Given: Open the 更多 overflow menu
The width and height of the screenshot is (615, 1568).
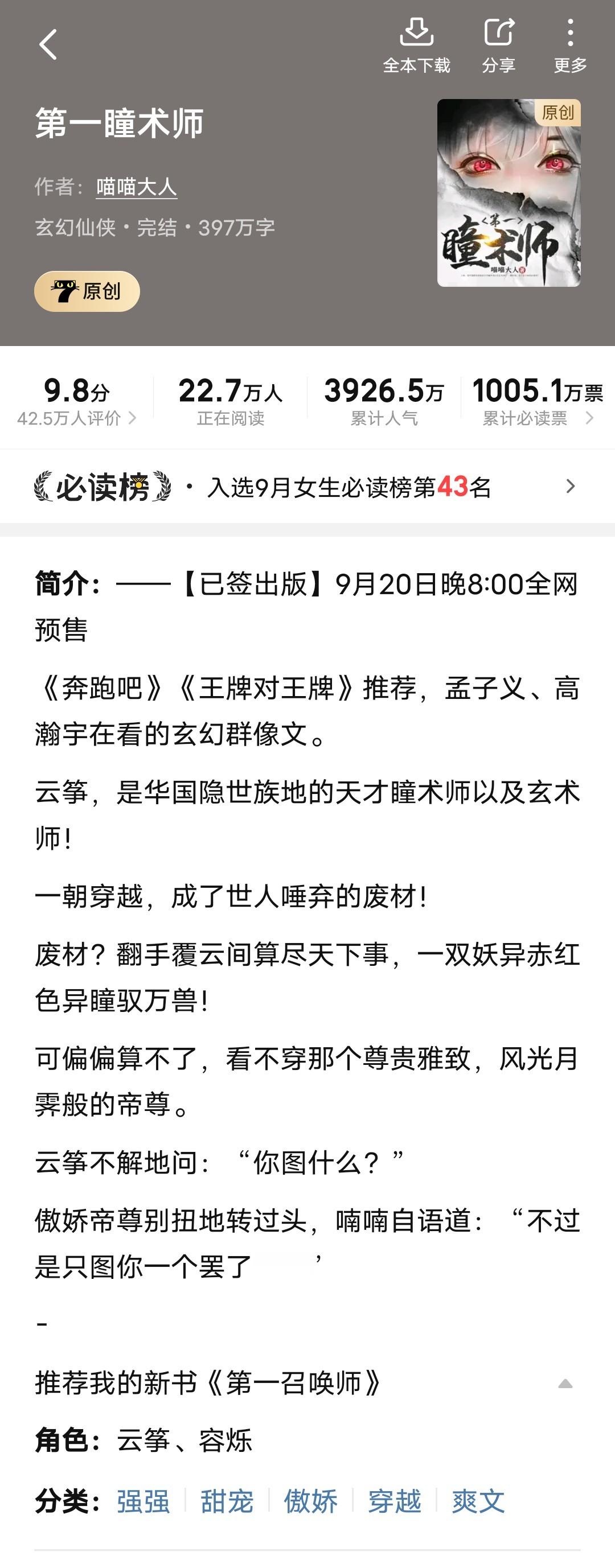Looking at the screenshot, I should [570, 44].
